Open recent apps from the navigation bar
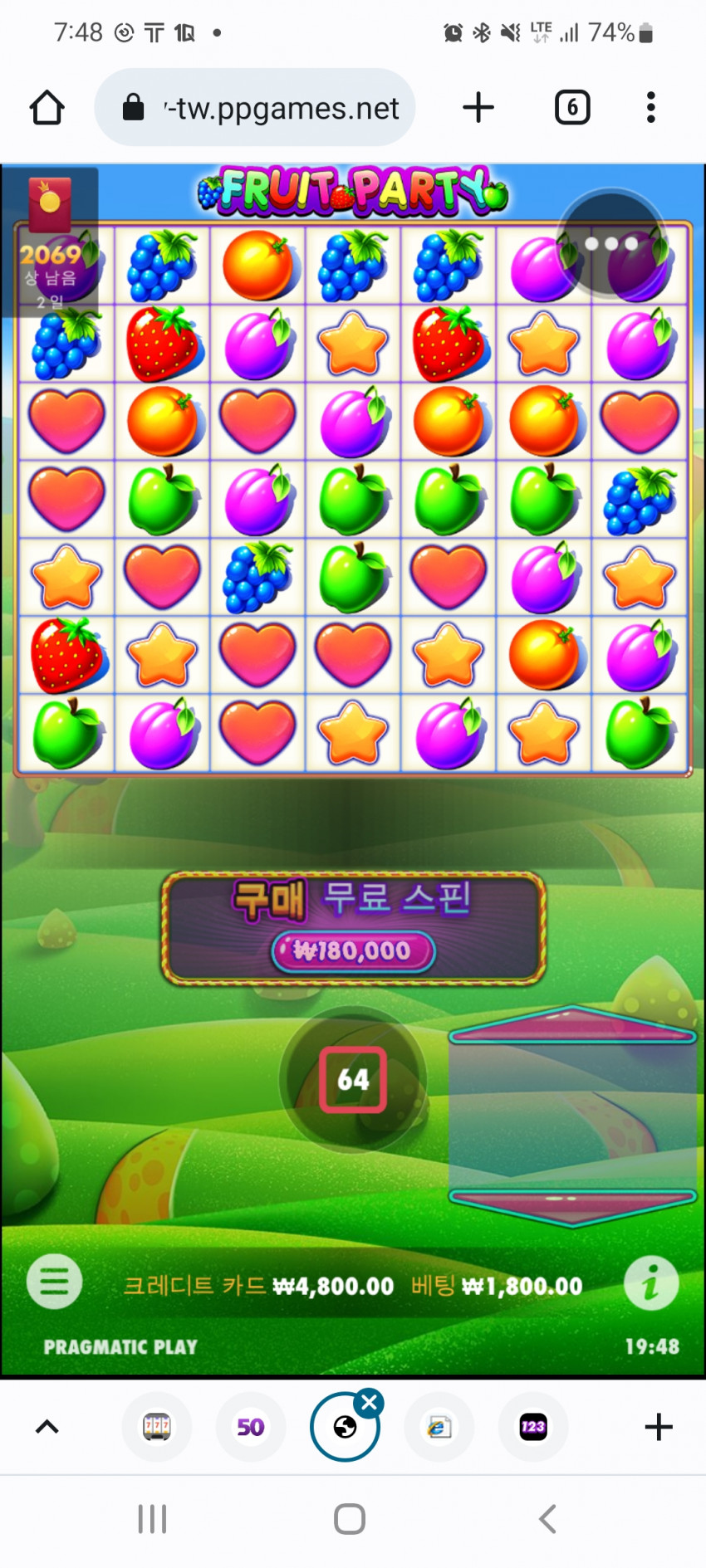This screenshot has width=706, height=1568. (x=152, y=1519)
